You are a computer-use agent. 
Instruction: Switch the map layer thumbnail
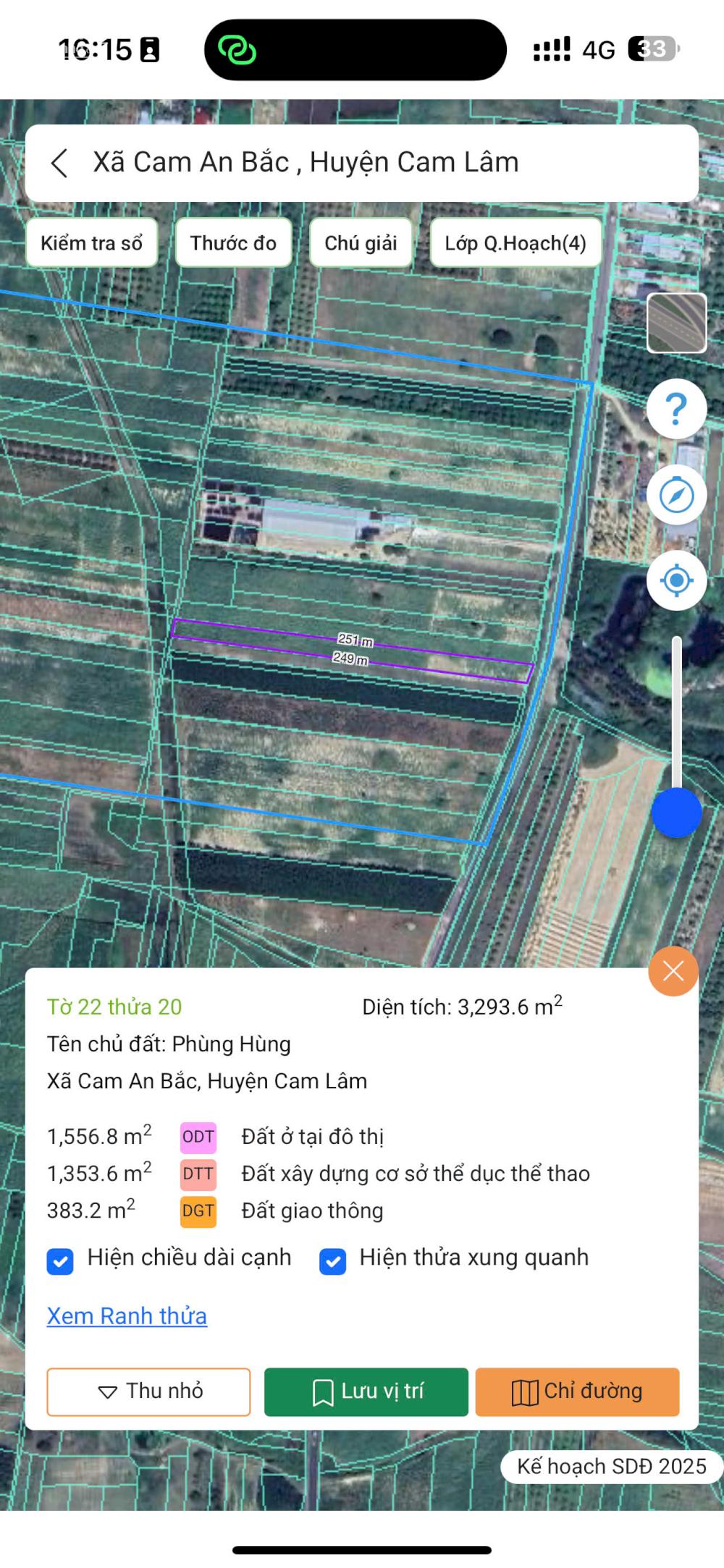676,323
